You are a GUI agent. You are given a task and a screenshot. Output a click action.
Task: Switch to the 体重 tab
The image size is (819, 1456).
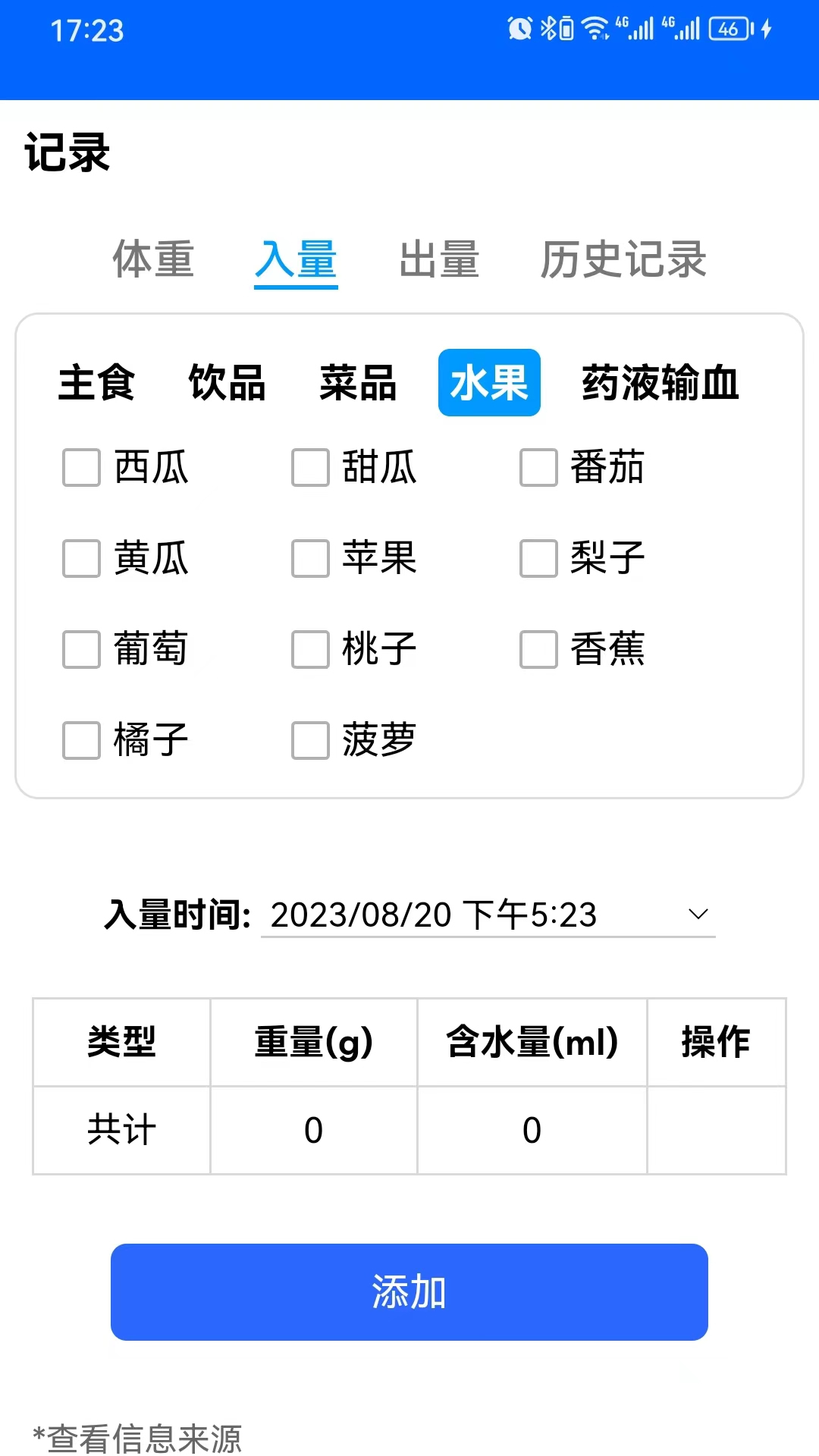coord(154,259)
